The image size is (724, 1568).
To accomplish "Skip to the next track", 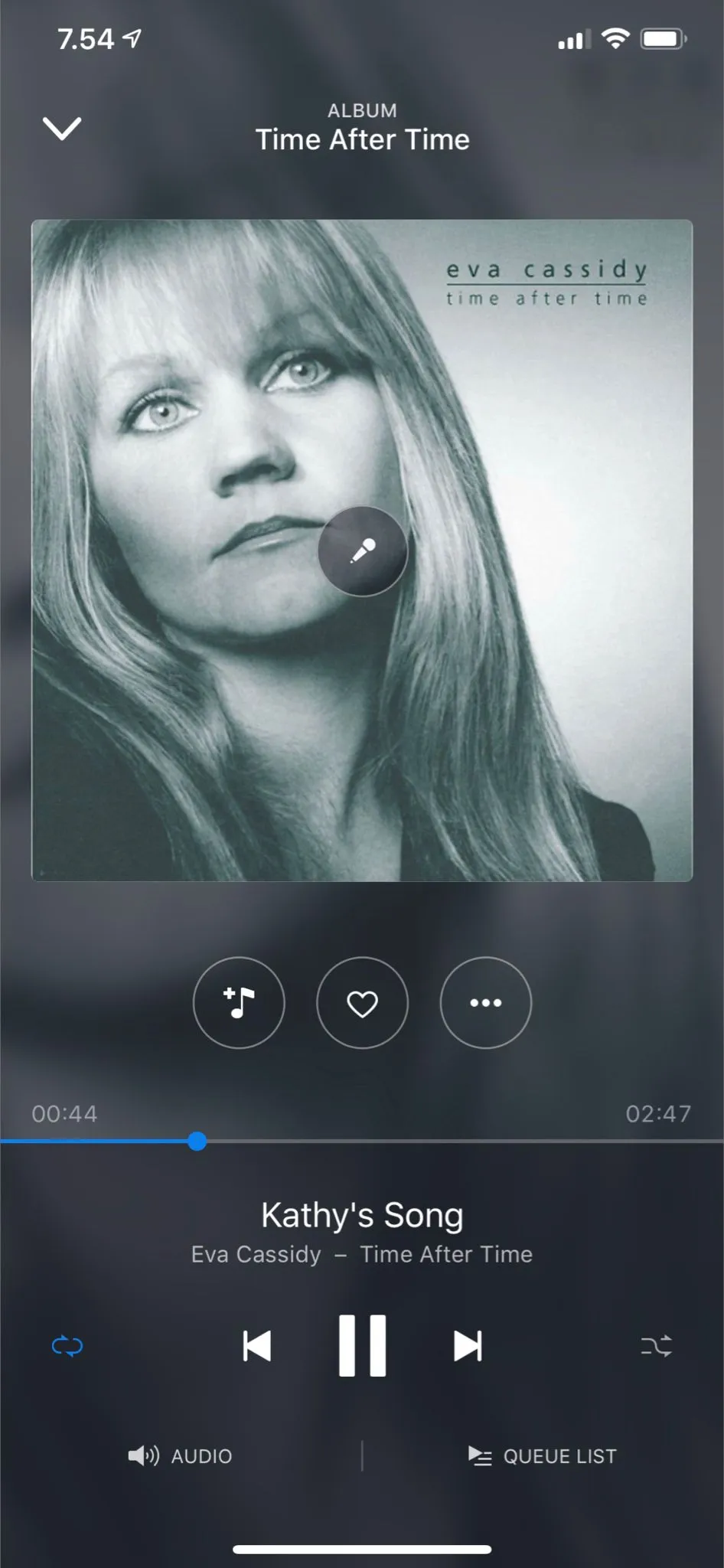I will point(468,1346).
